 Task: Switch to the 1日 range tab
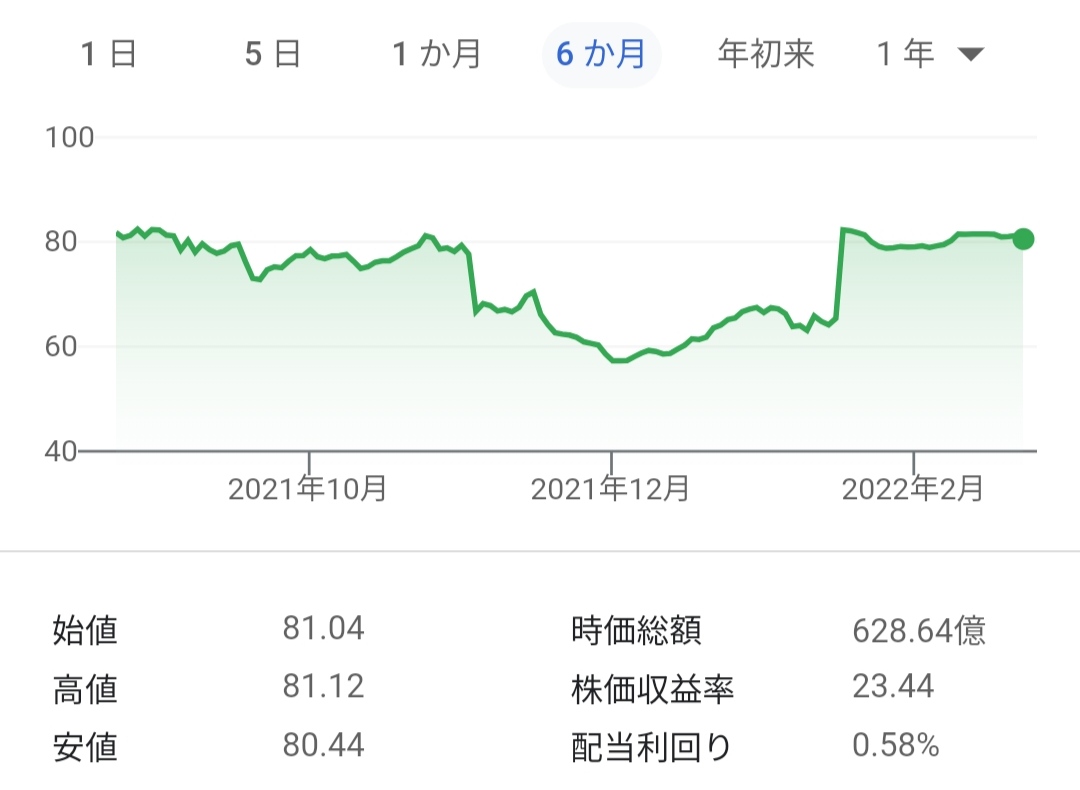[109, 54]
